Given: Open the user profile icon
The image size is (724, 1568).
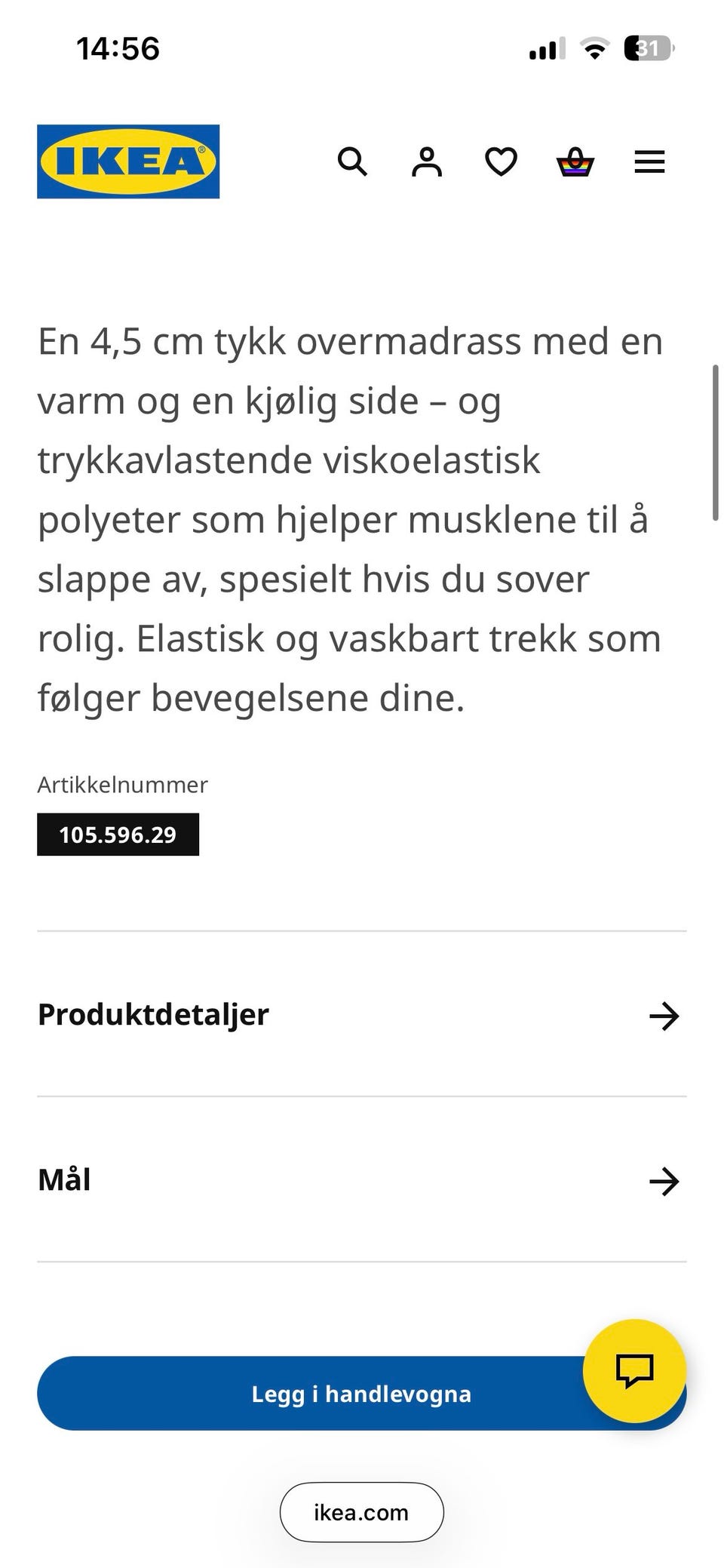Looking at the screenshot, I should 426,161.
